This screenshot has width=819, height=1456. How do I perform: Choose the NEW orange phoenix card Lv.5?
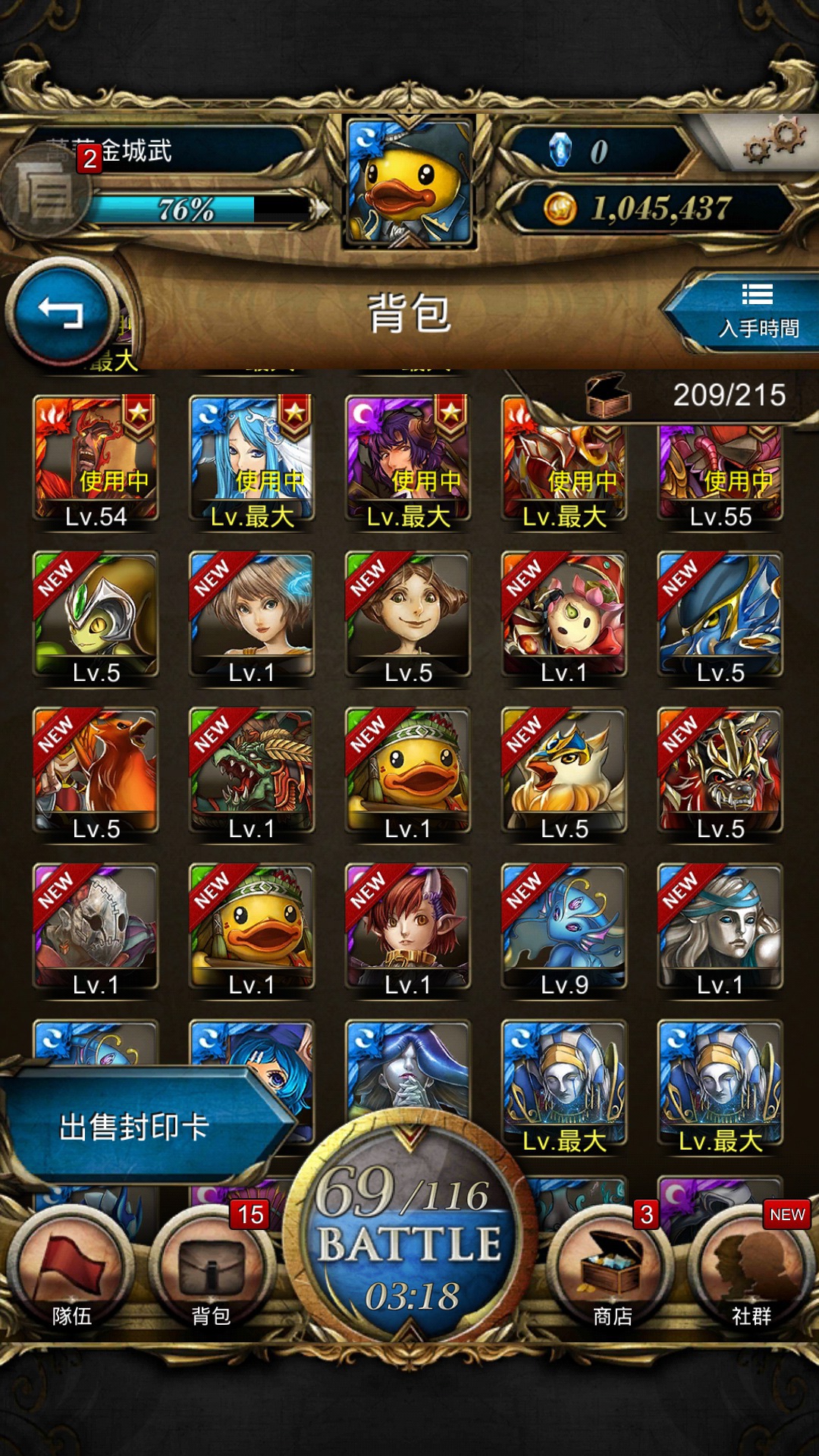point(96,772)
